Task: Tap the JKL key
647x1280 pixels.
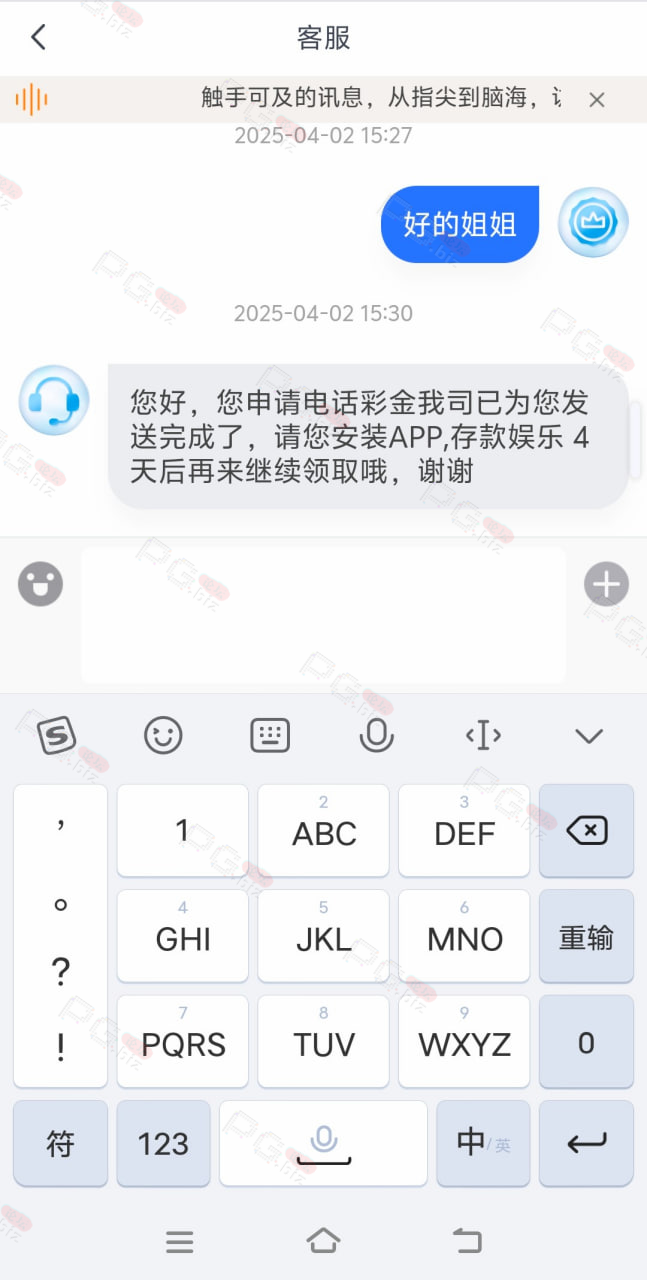Action: (323, 936)
